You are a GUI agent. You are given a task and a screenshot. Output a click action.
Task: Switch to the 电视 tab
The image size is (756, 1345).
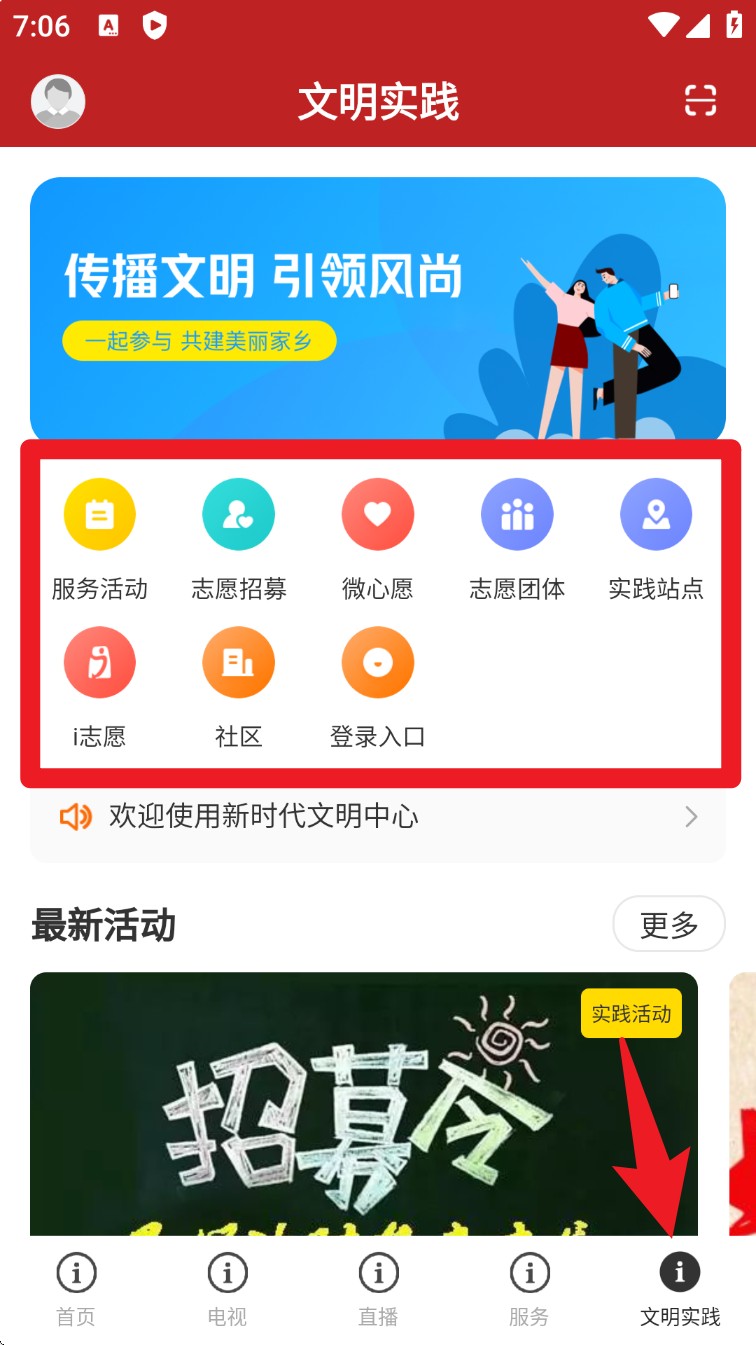coord(227,1290)
